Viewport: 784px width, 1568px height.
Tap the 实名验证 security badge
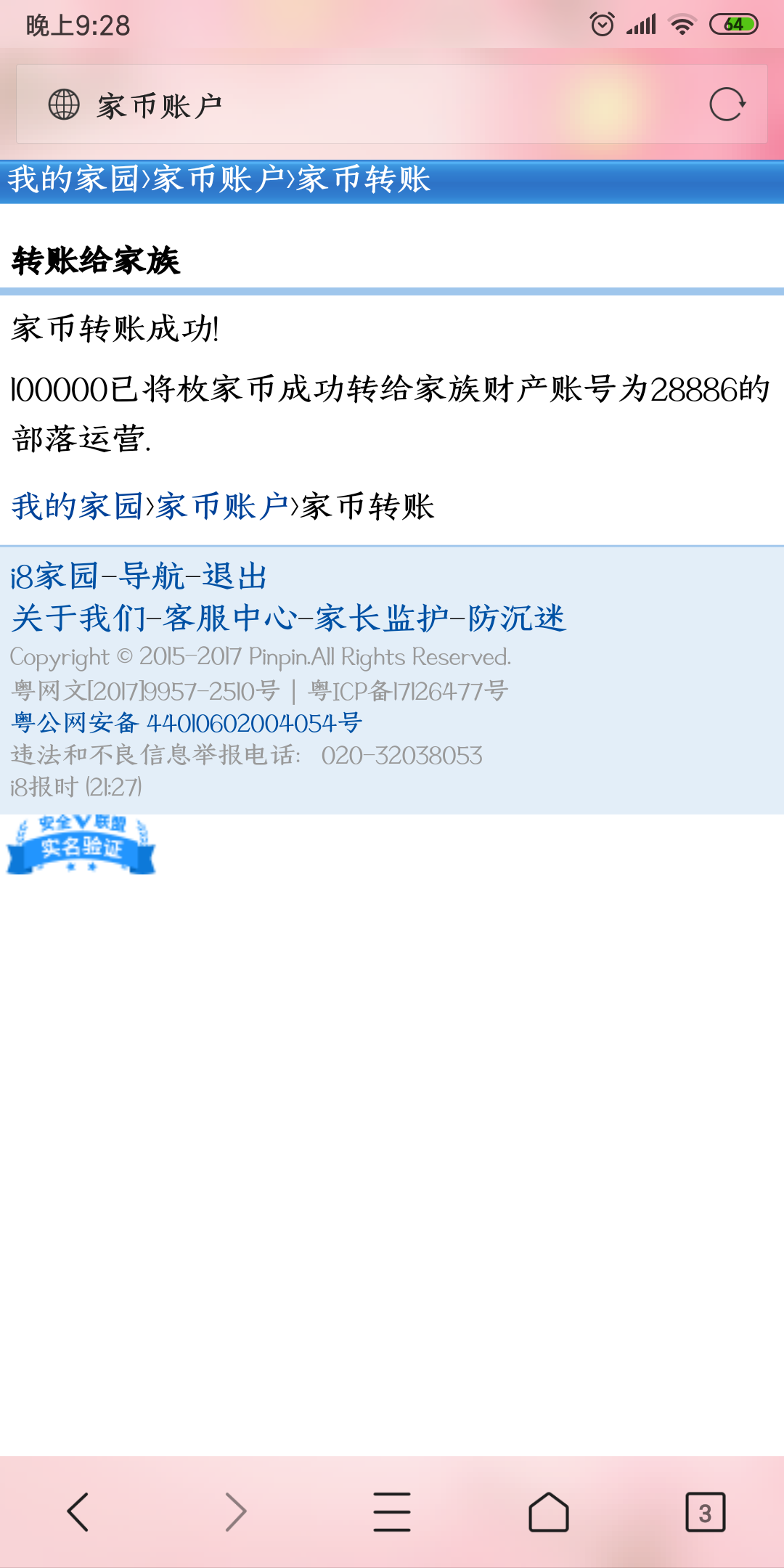pos(81,845)
